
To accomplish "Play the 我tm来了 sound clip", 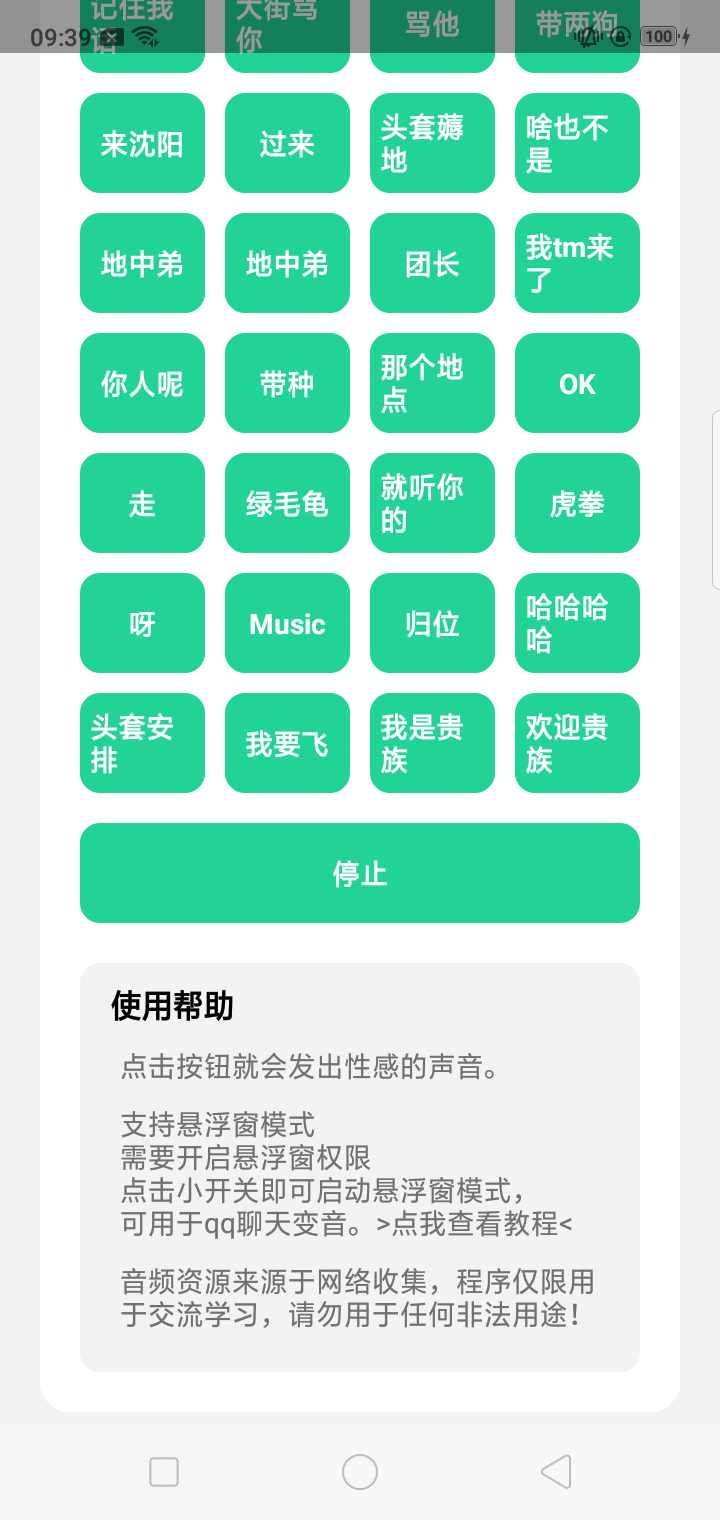I will pyautogui.click(x=577, y=263).
